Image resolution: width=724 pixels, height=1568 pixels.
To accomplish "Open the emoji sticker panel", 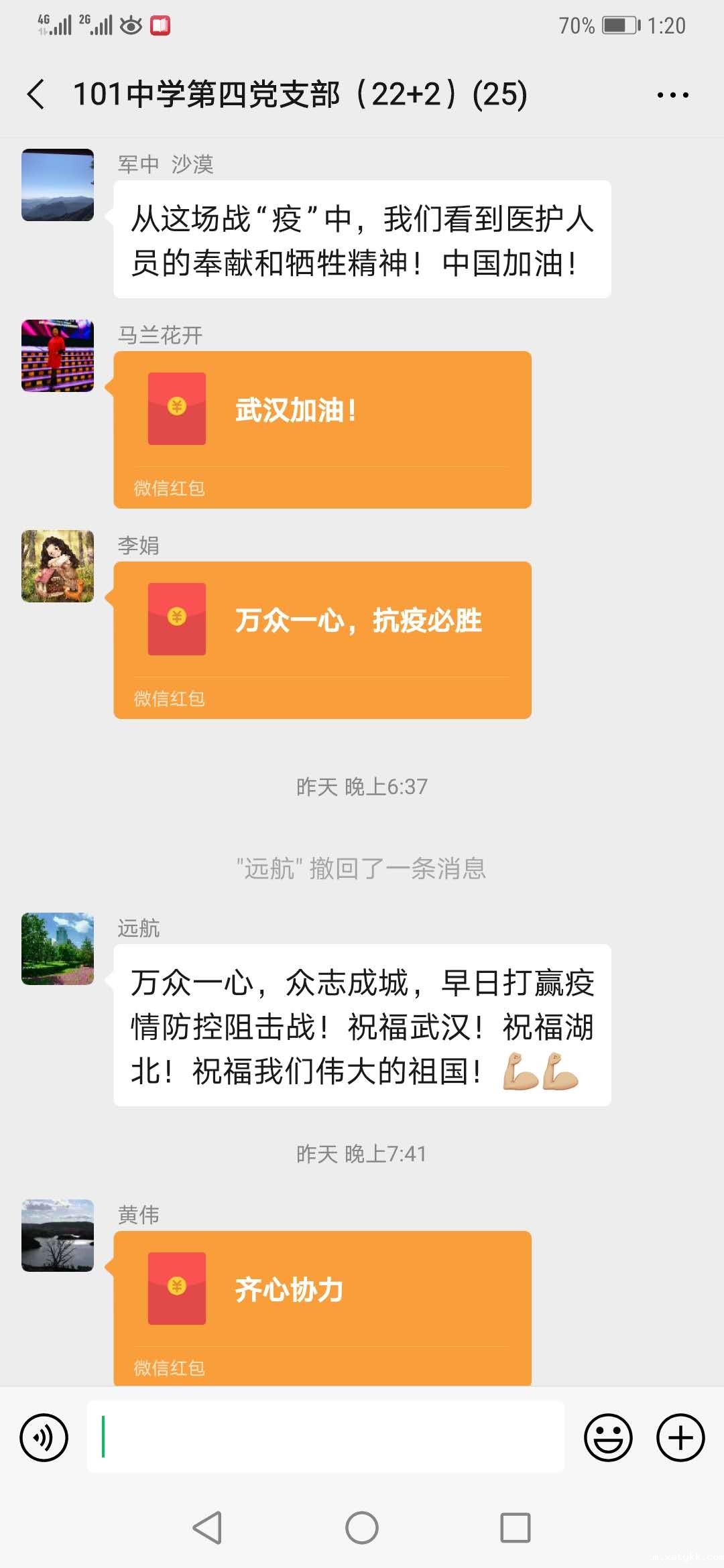I will tap(608, 1437).
